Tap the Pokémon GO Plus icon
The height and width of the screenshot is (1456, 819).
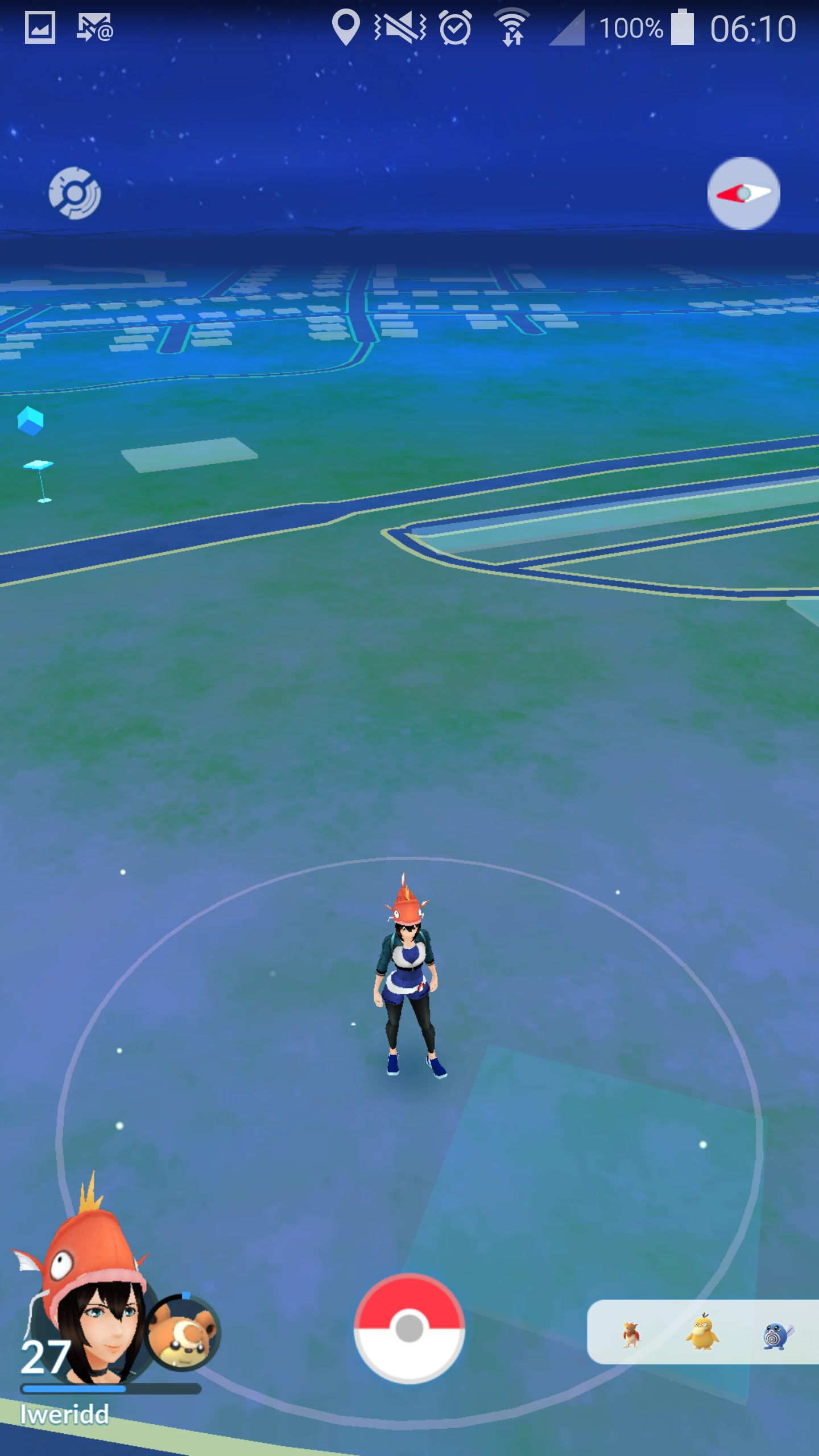75,193
